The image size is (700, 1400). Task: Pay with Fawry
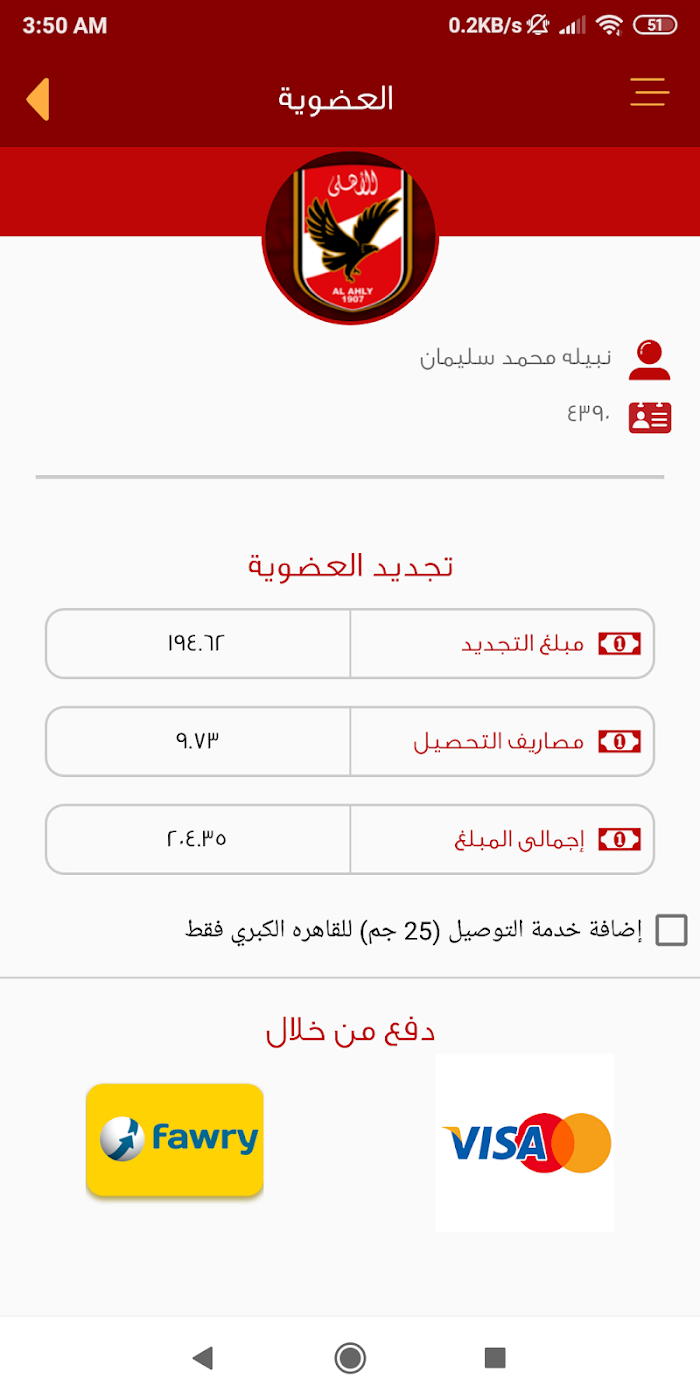pyautogui.click(x=175, y=1140)
